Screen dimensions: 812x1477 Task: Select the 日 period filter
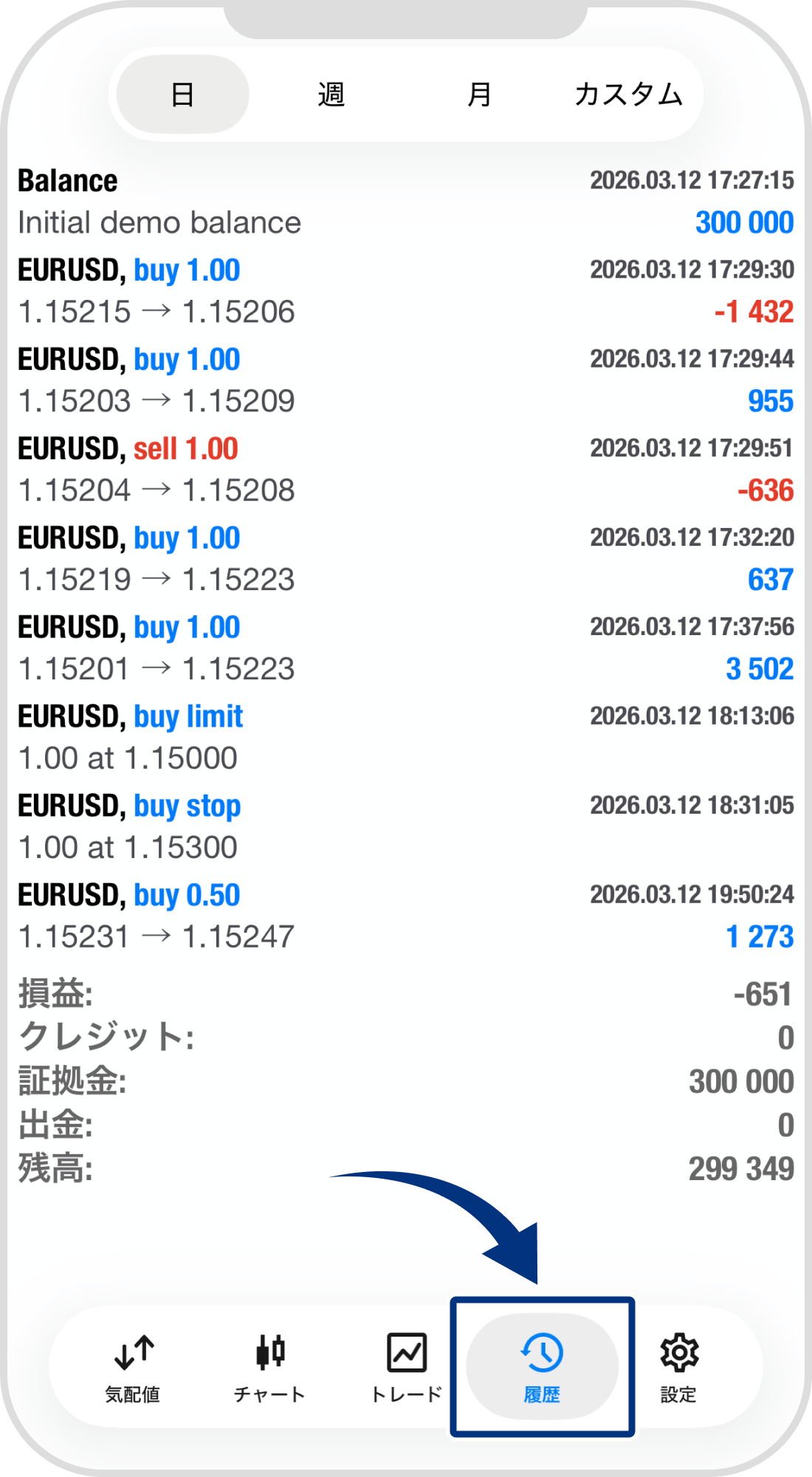182,95
